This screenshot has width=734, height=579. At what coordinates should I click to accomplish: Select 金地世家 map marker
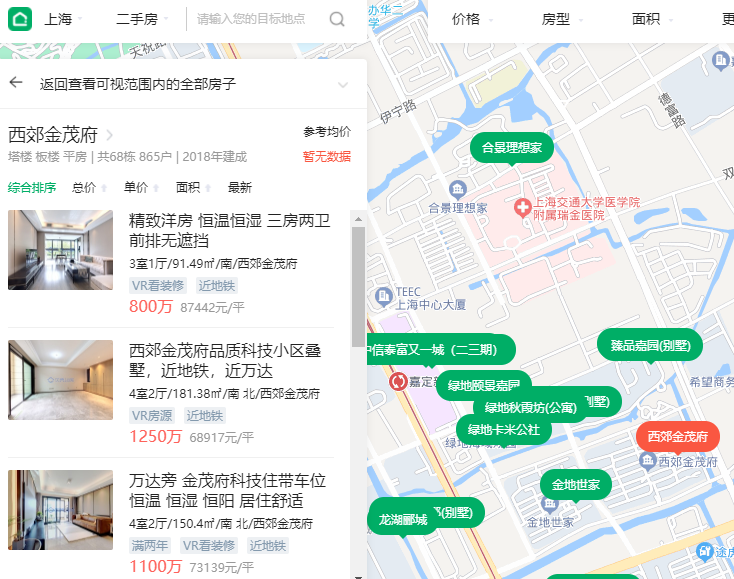pyautogui.click(x=575, y=485)
